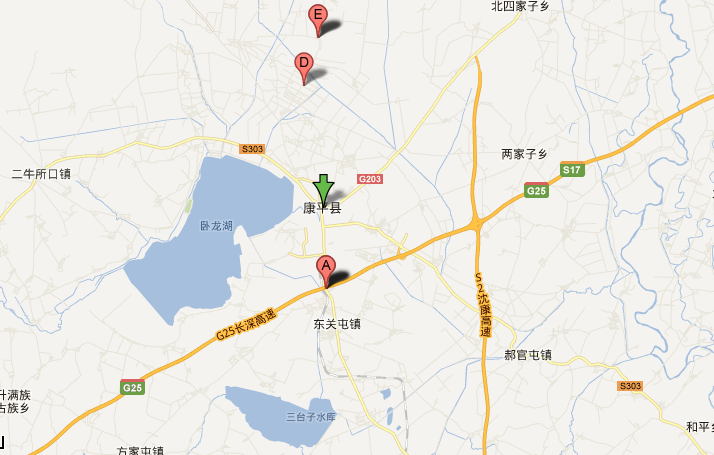The image size is (714, 455).
Task: Tap the red map marker labeled A
Action: [x=325, y=267]
